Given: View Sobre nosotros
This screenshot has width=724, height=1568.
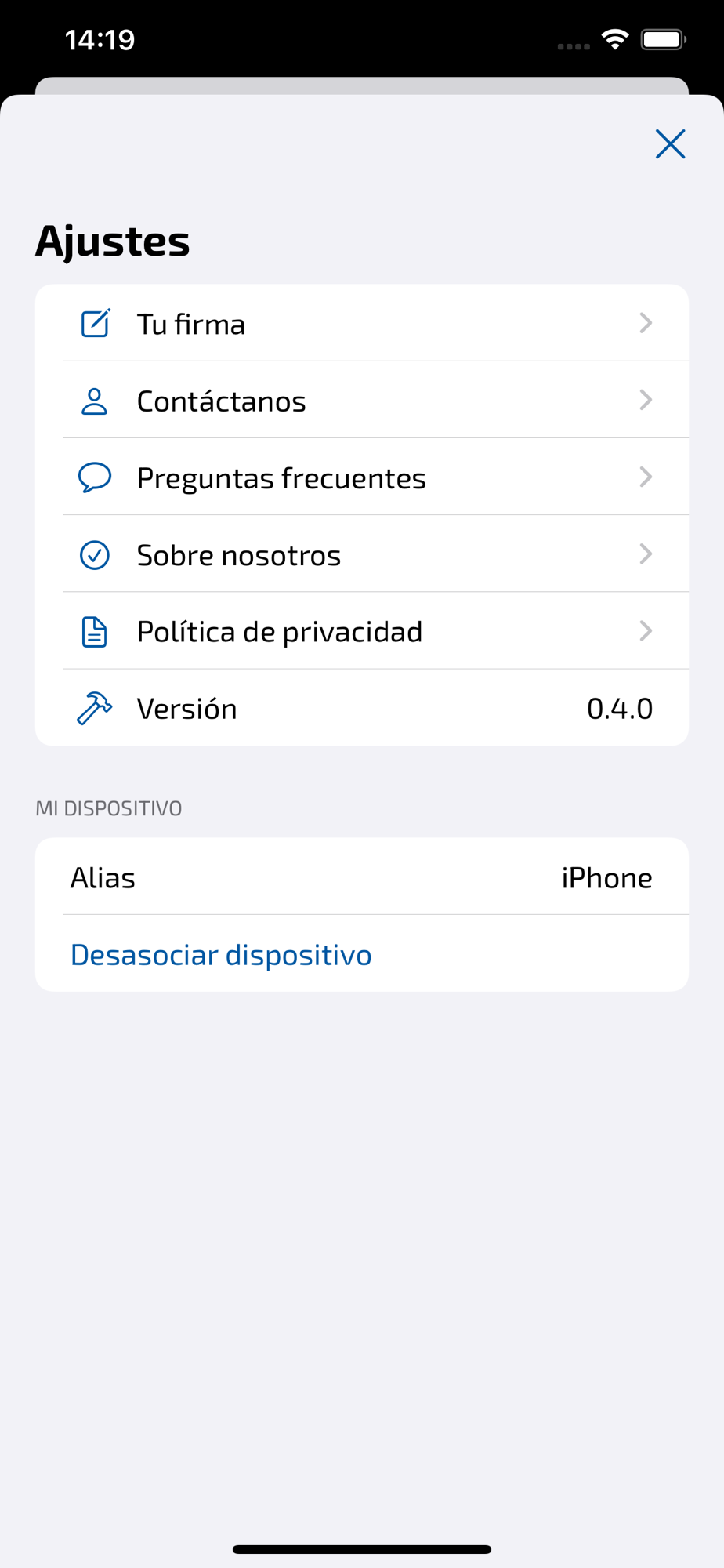Looking at the screenshot, I should click(361, 554).
